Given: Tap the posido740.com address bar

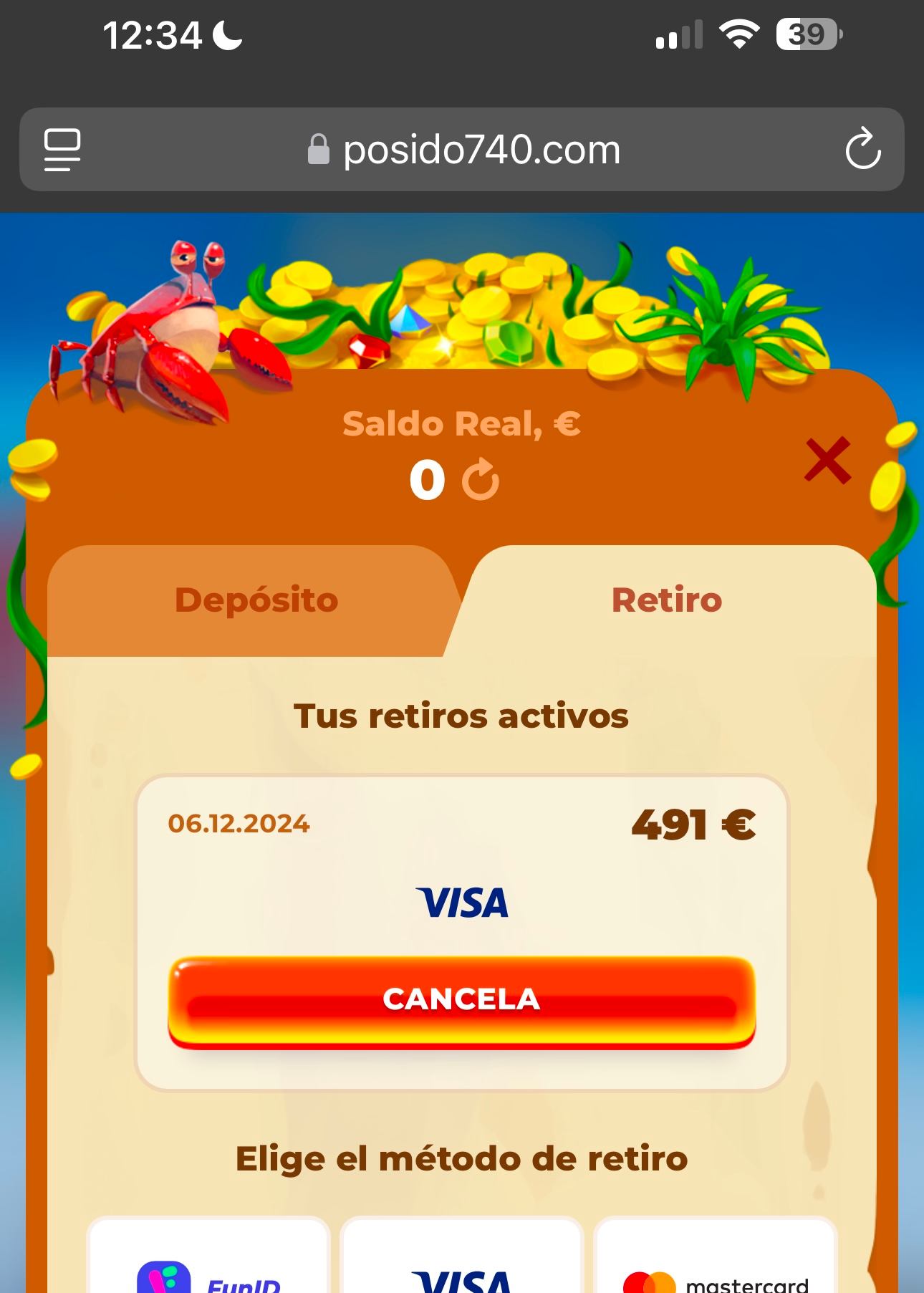Looking at the screenshot, I should pyautogui.click(x=463, y=150).
